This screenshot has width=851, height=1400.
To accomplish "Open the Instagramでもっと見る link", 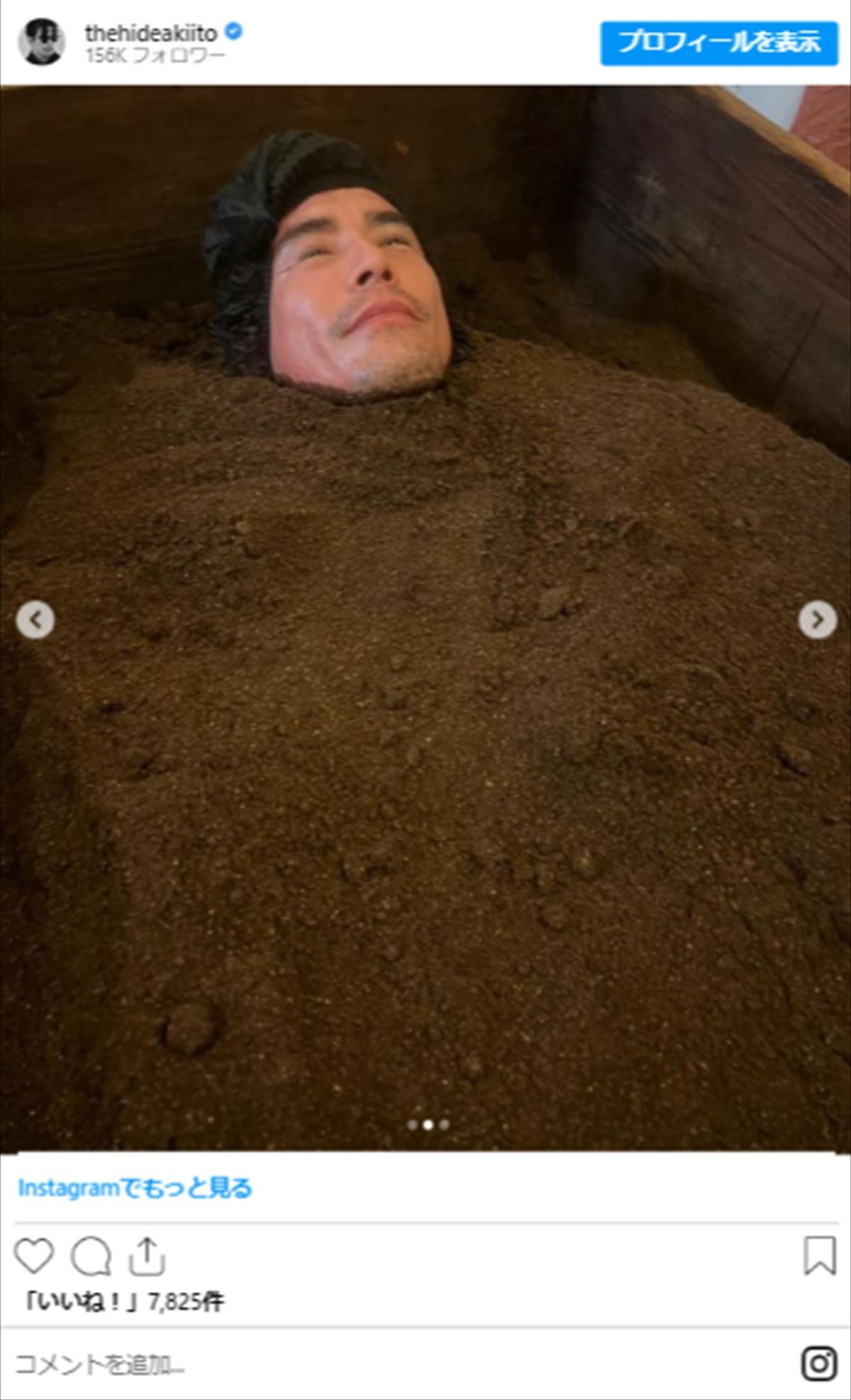I will tap(135, 1187).
